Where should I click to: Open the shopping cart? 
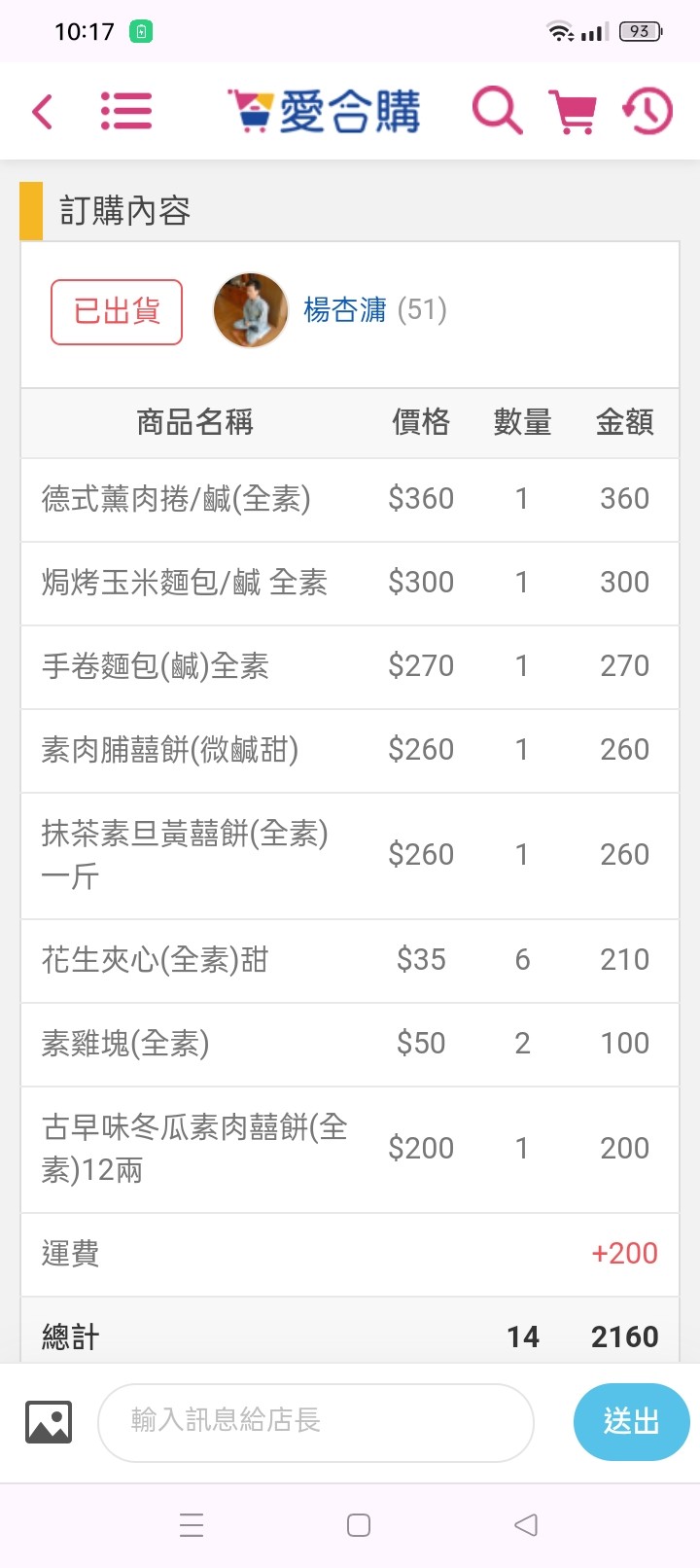coord(573,111)
